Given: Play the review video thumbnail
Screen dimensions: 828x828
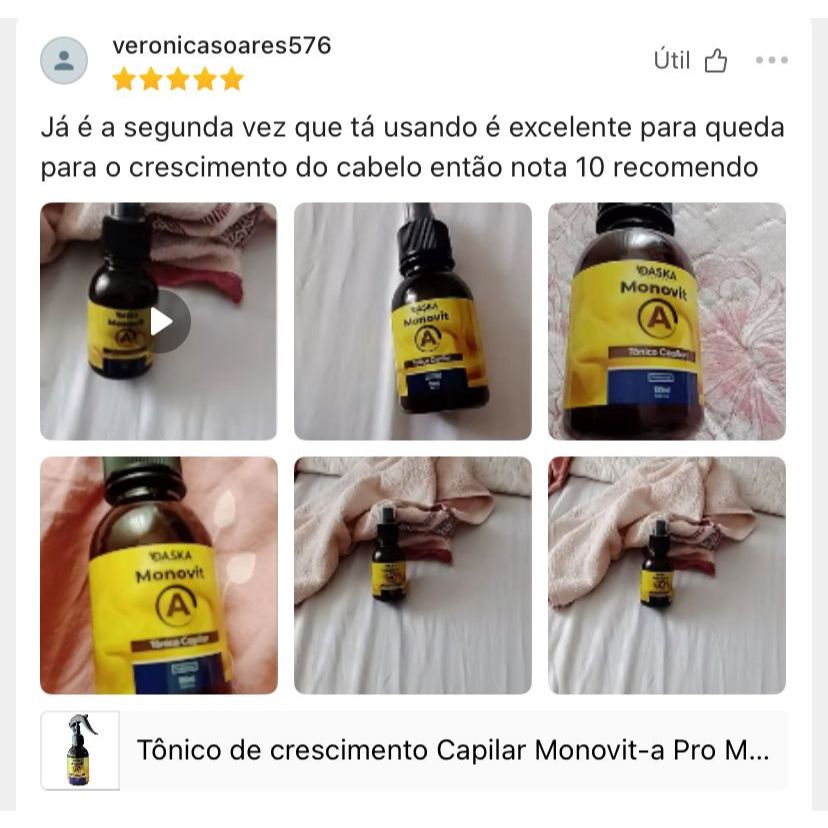Looking at the screenshot, I should (x=159, y=321).
